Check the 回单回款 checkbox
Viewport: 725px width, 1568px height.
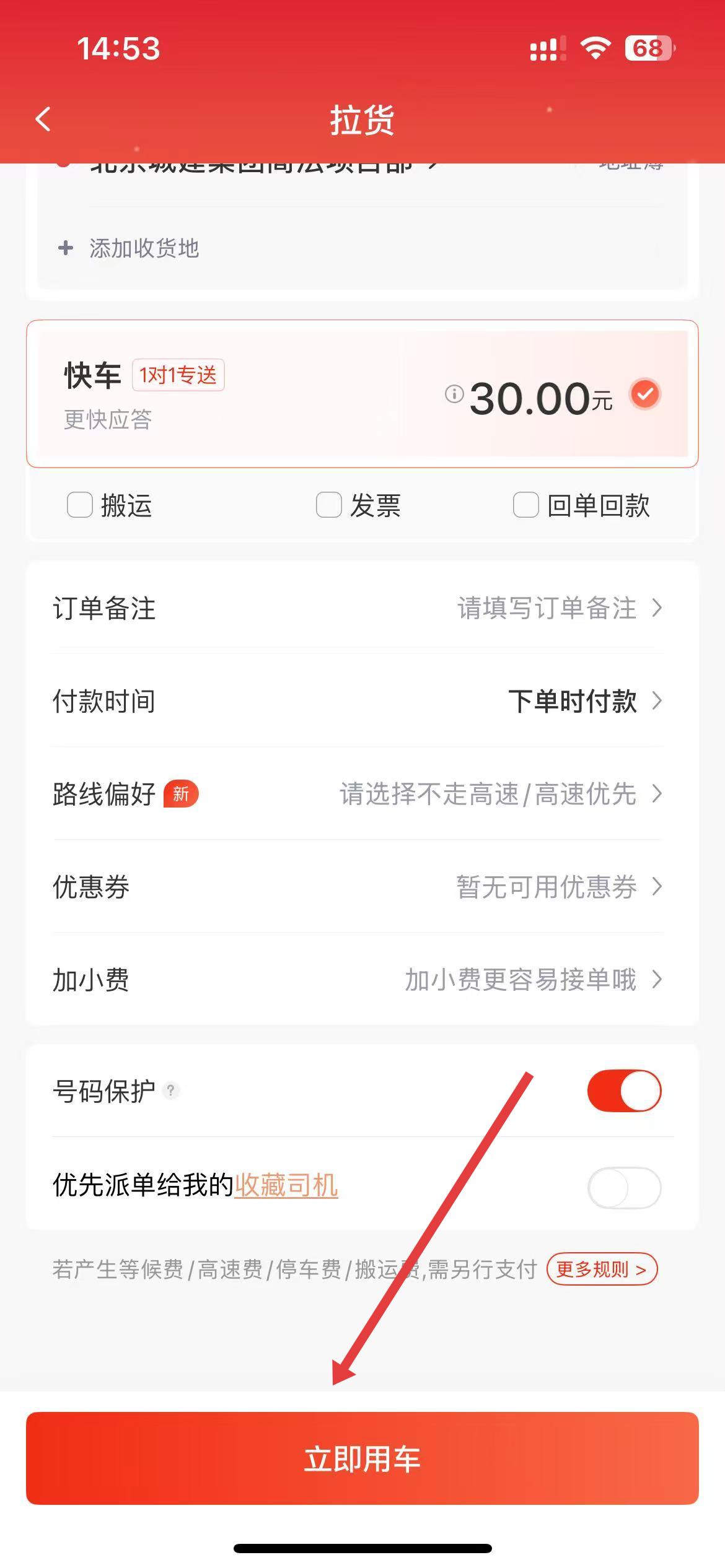525,505
